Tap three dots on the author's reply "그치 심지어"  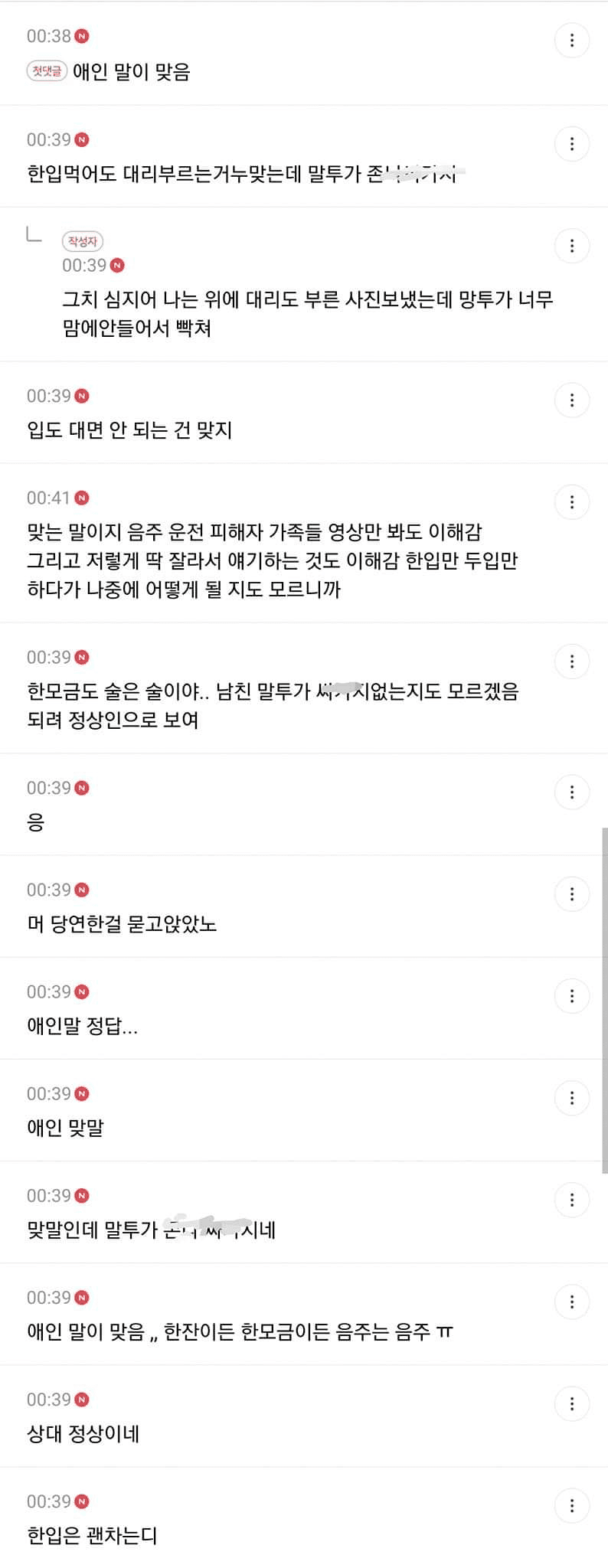(572, 246)
